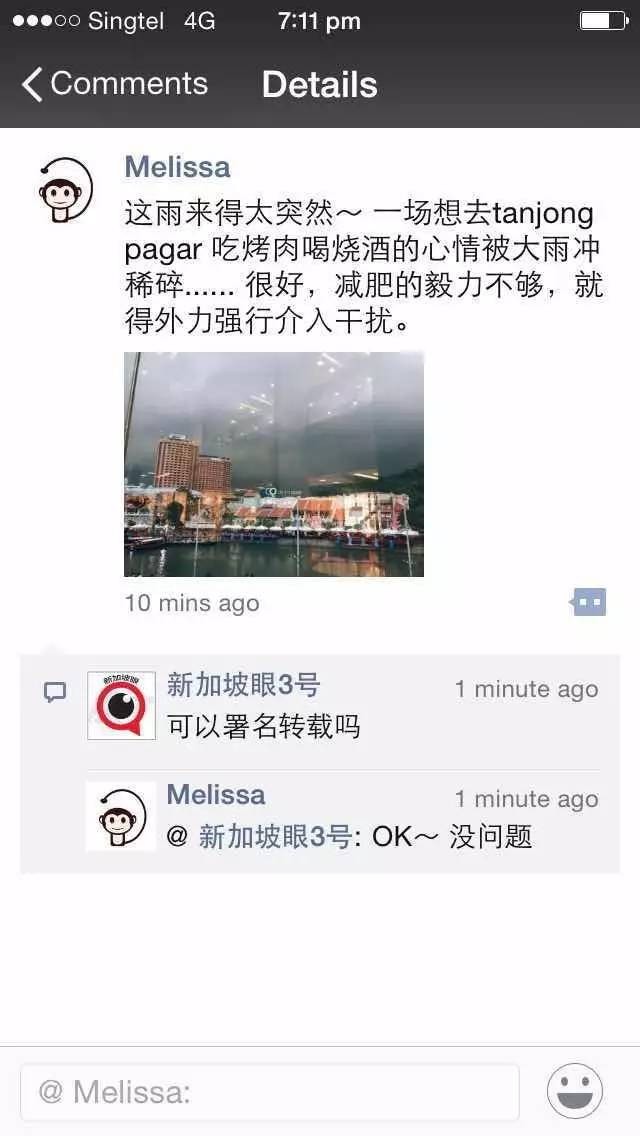Open Melissa's name link above the post
The image size is (640, 1136).
pyautogui.click(x=177, y=167)
